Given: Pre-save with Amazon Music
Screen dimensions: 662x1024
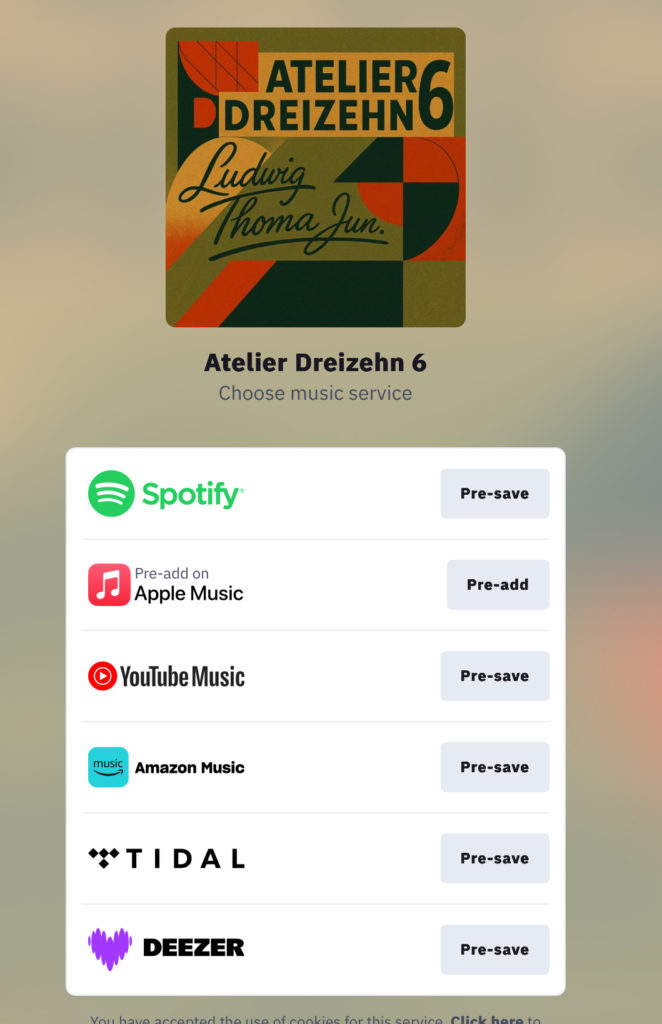Looking at the screenshot, I should pyautogui.click(x=494, y=767).
